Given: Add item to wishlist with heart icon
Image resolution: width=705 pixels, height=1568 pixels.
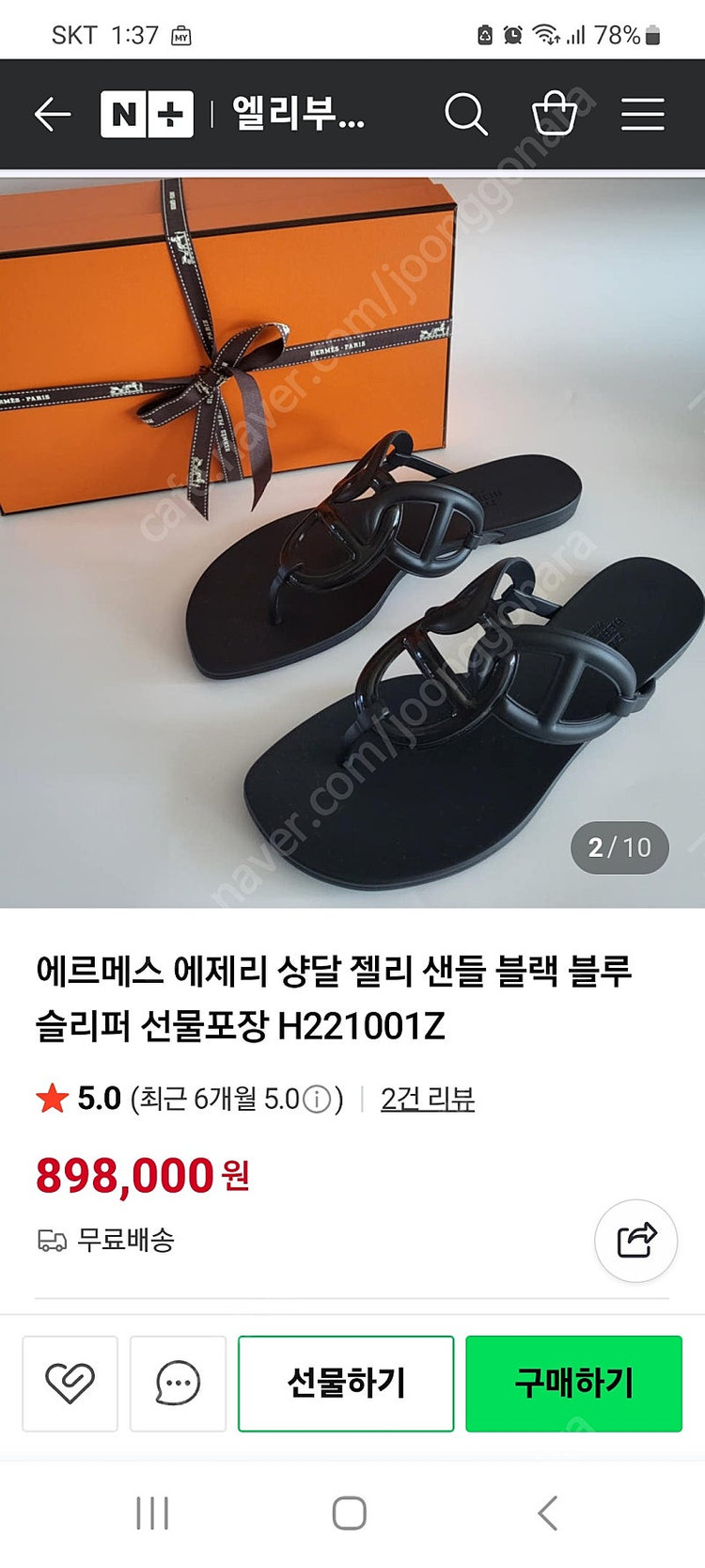Looking at the screenshot, I should coord(70,1383).
